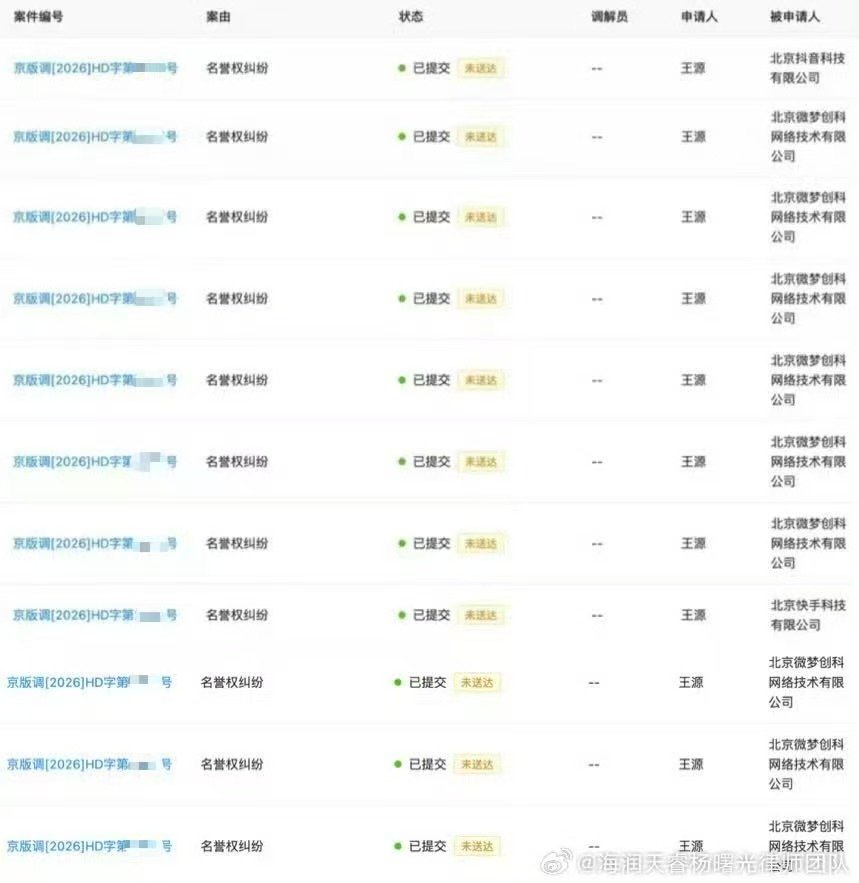Viewport: 859px width, 883px height.
Task: Open the first 京版调[2026]HD字 case number link
Action: 93,68
